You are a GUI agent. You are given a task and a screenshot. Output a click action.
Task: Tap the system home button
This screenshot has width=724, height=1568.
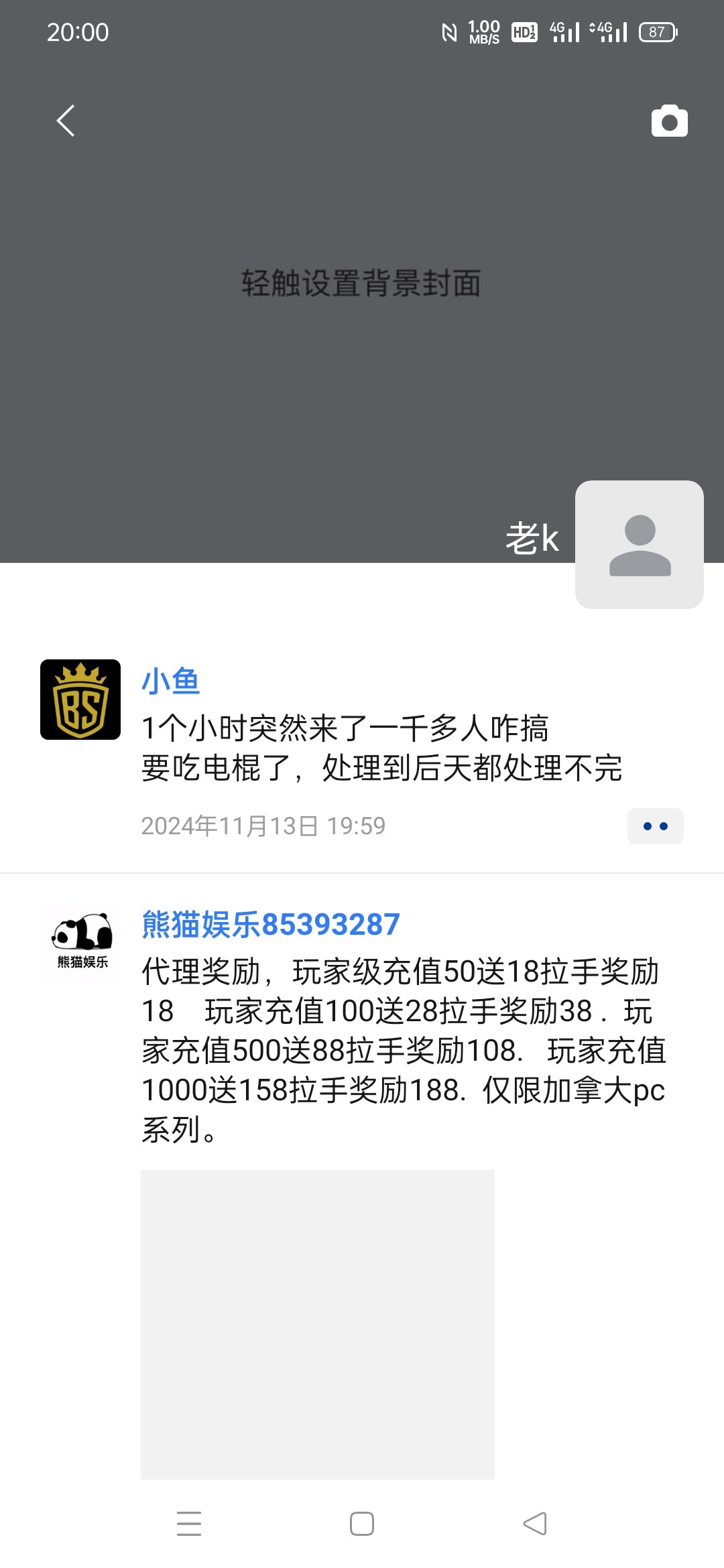(x=362, y=1524)
